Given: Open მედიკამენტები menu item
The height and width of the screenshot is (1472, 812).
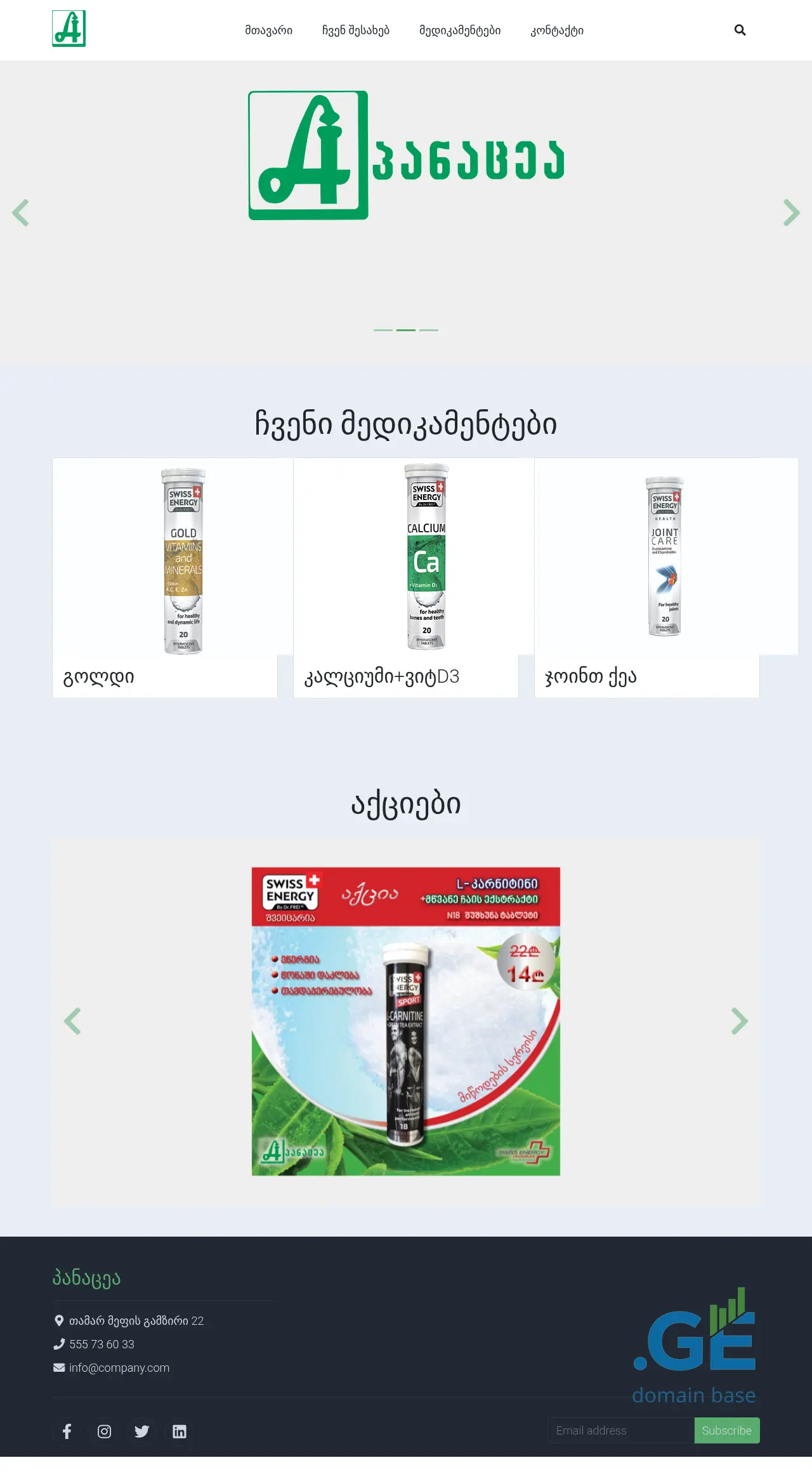Looking at the screenshot, I should (459, 30).
